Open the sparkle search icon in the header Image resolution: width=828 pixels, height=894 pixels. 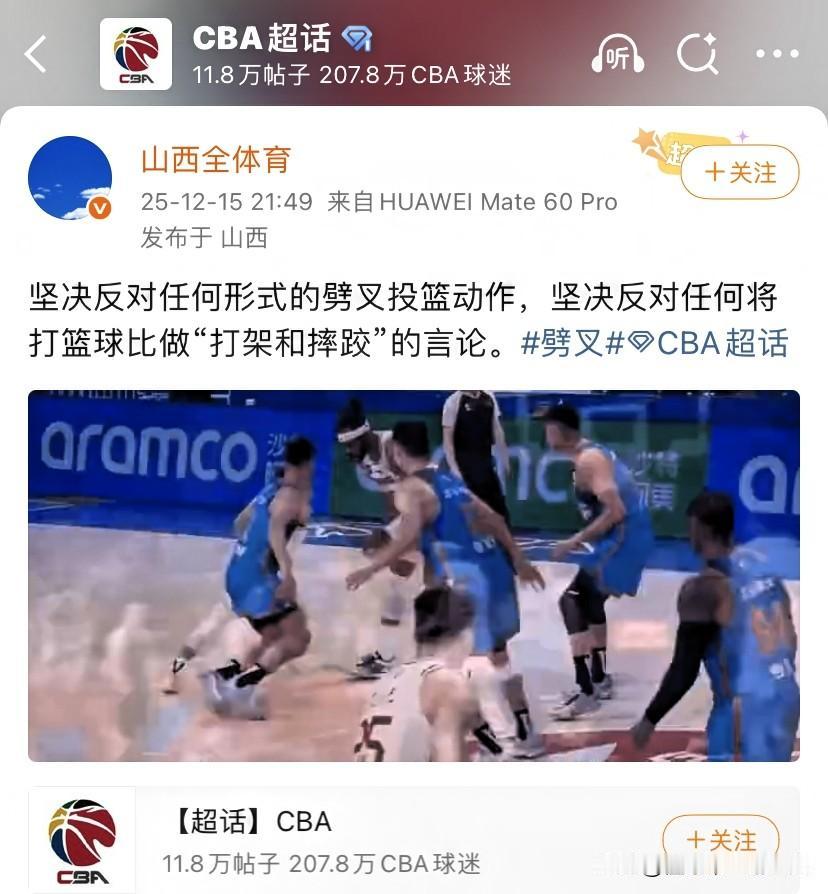698,55
